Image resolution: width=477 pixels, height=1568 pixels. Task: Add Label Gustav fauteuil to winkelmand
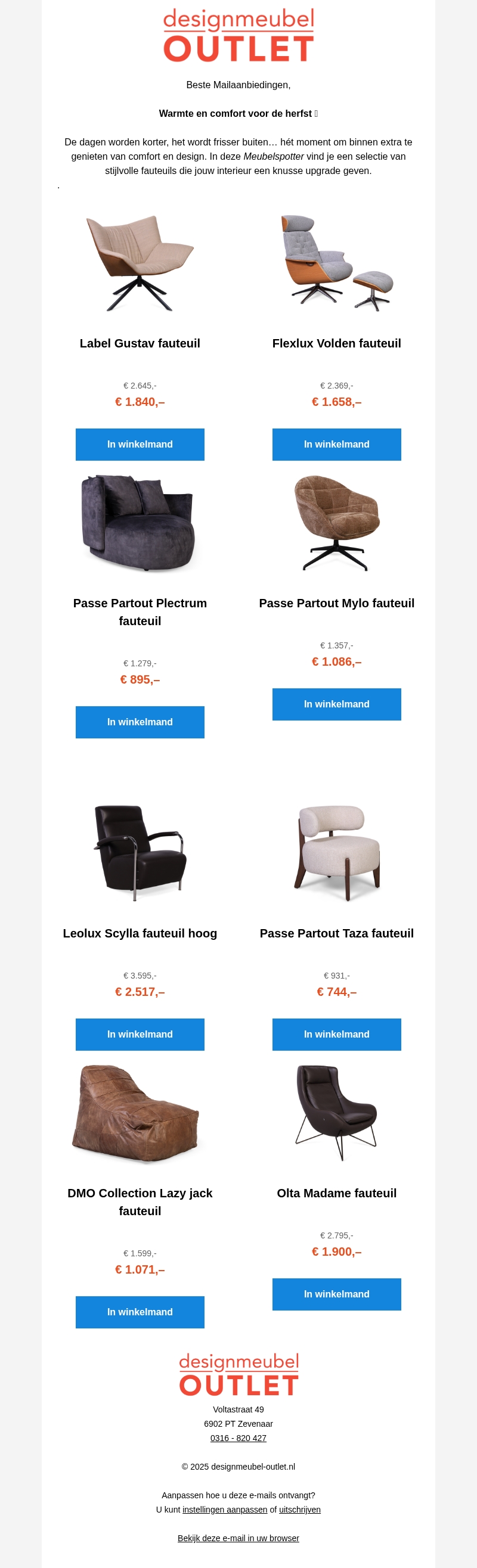click(140, 445)
